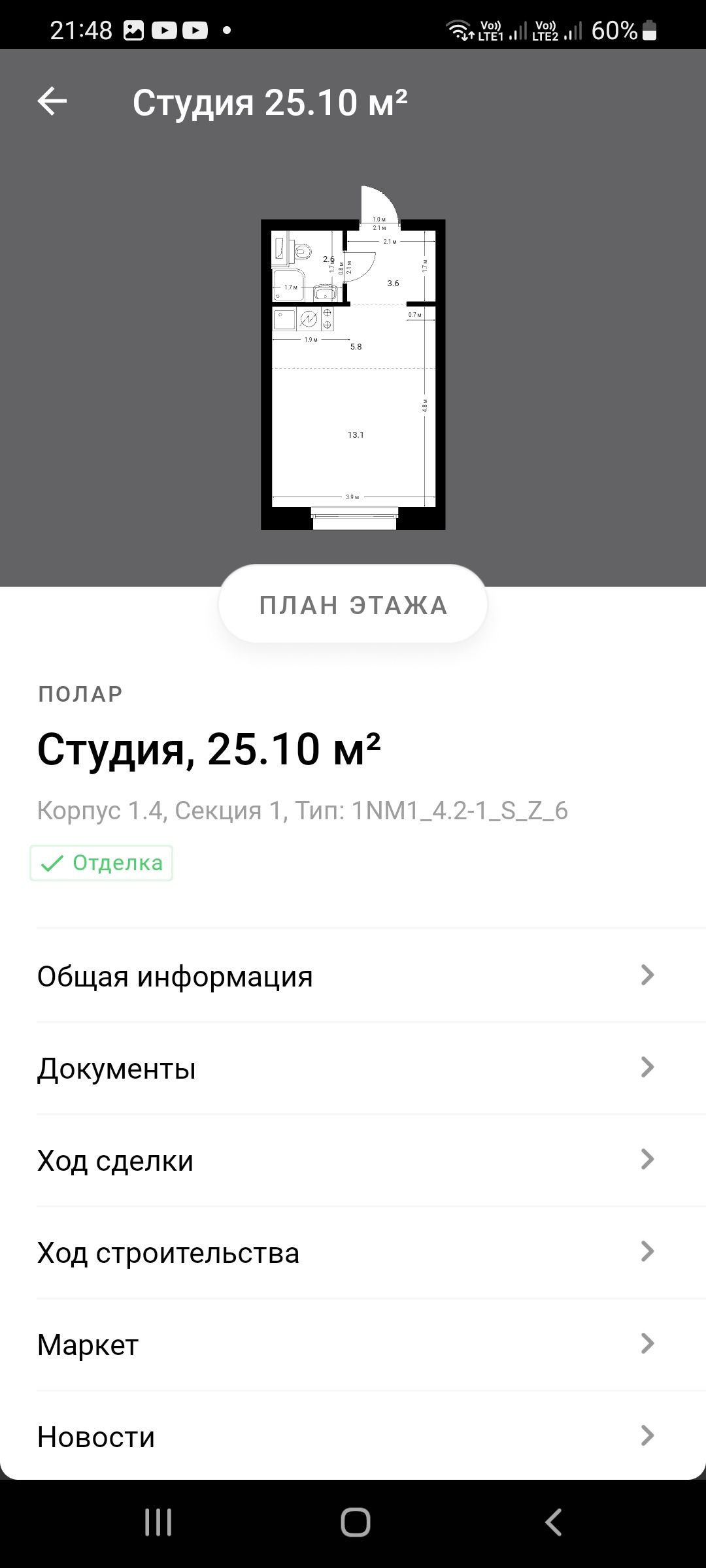
Task: Open recent apps from navigation bar
Action: (x=158, y=1522)
